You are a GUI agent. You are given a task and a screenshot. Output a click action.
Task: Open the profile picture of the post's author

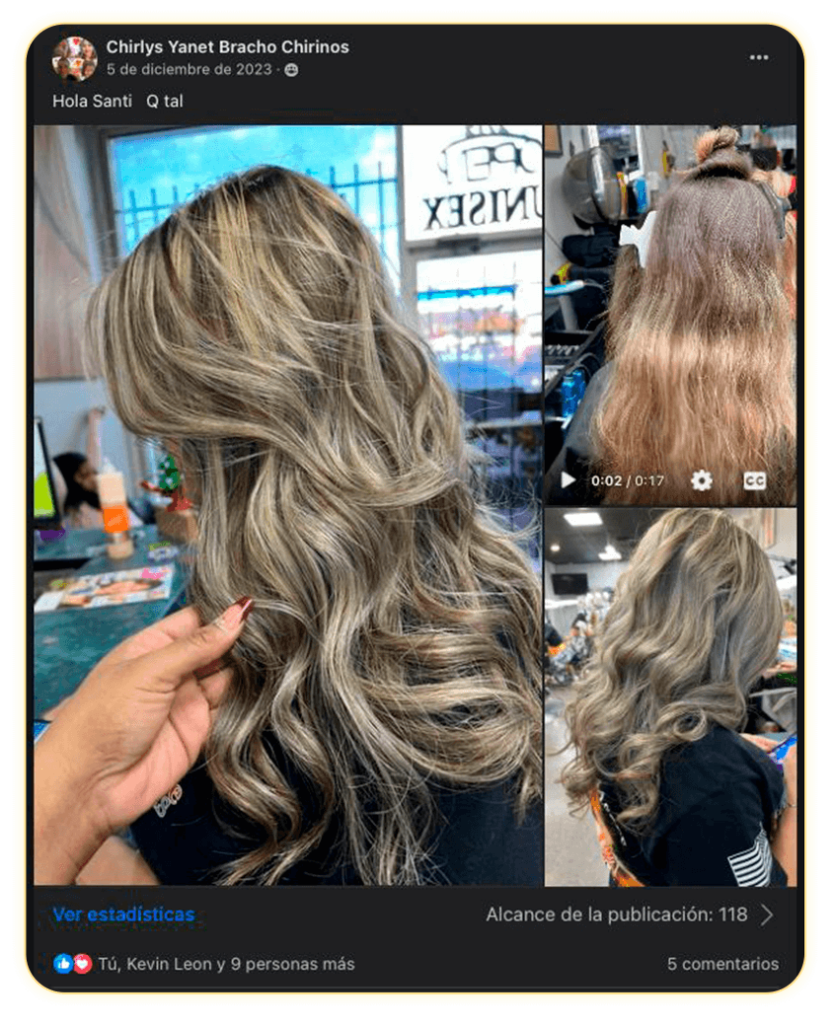coord(74,58)
